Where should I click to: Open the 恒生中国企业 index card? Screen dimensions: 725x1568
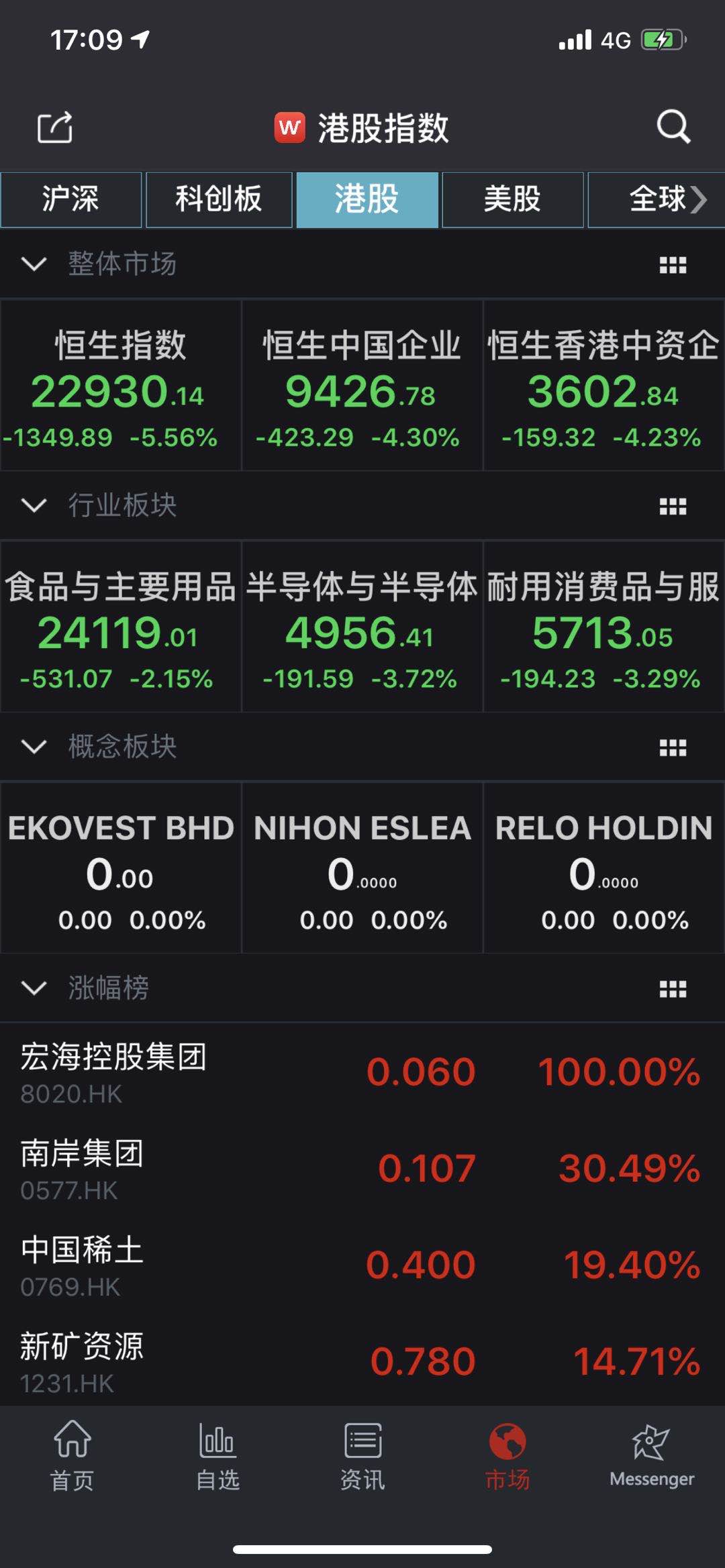pos(362,385)
